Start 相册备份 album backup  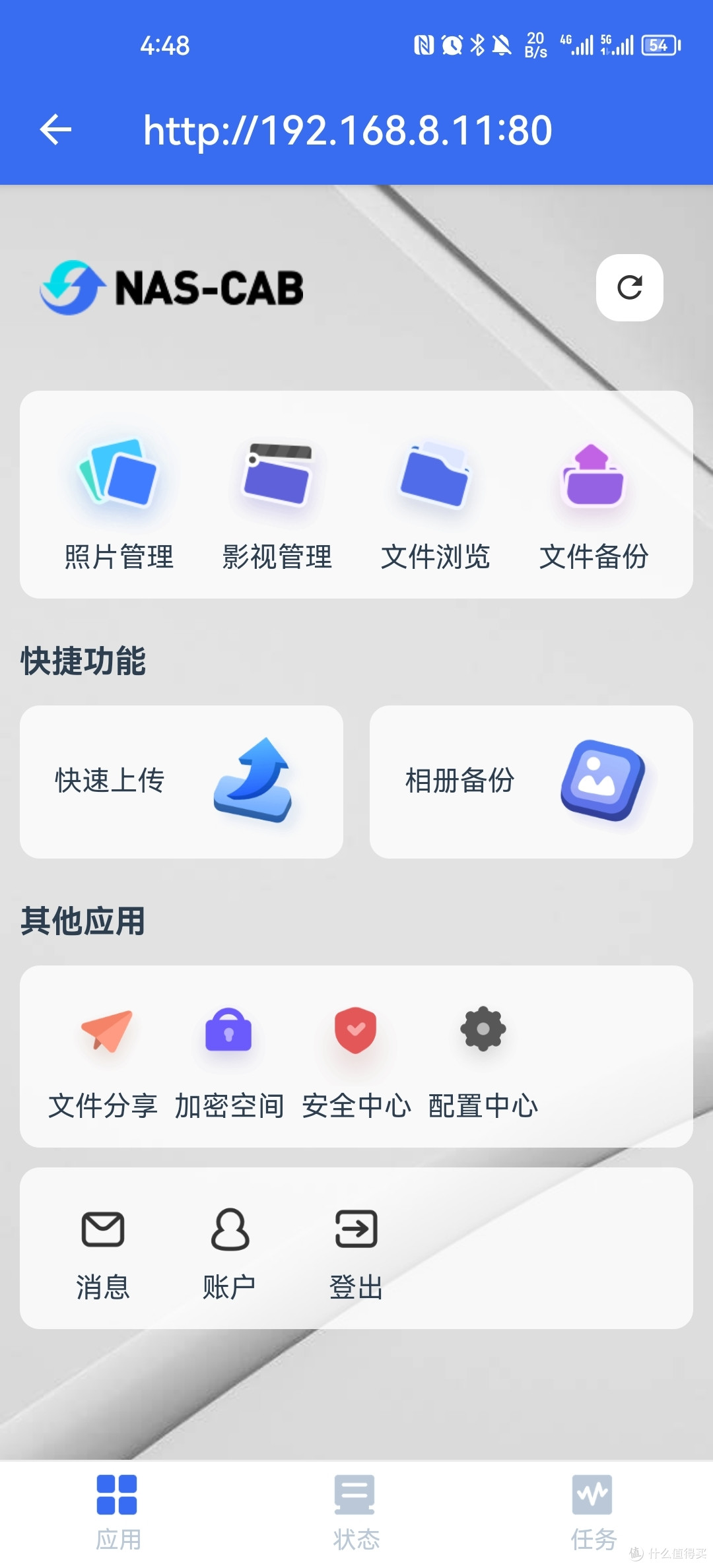click(532, 781)
